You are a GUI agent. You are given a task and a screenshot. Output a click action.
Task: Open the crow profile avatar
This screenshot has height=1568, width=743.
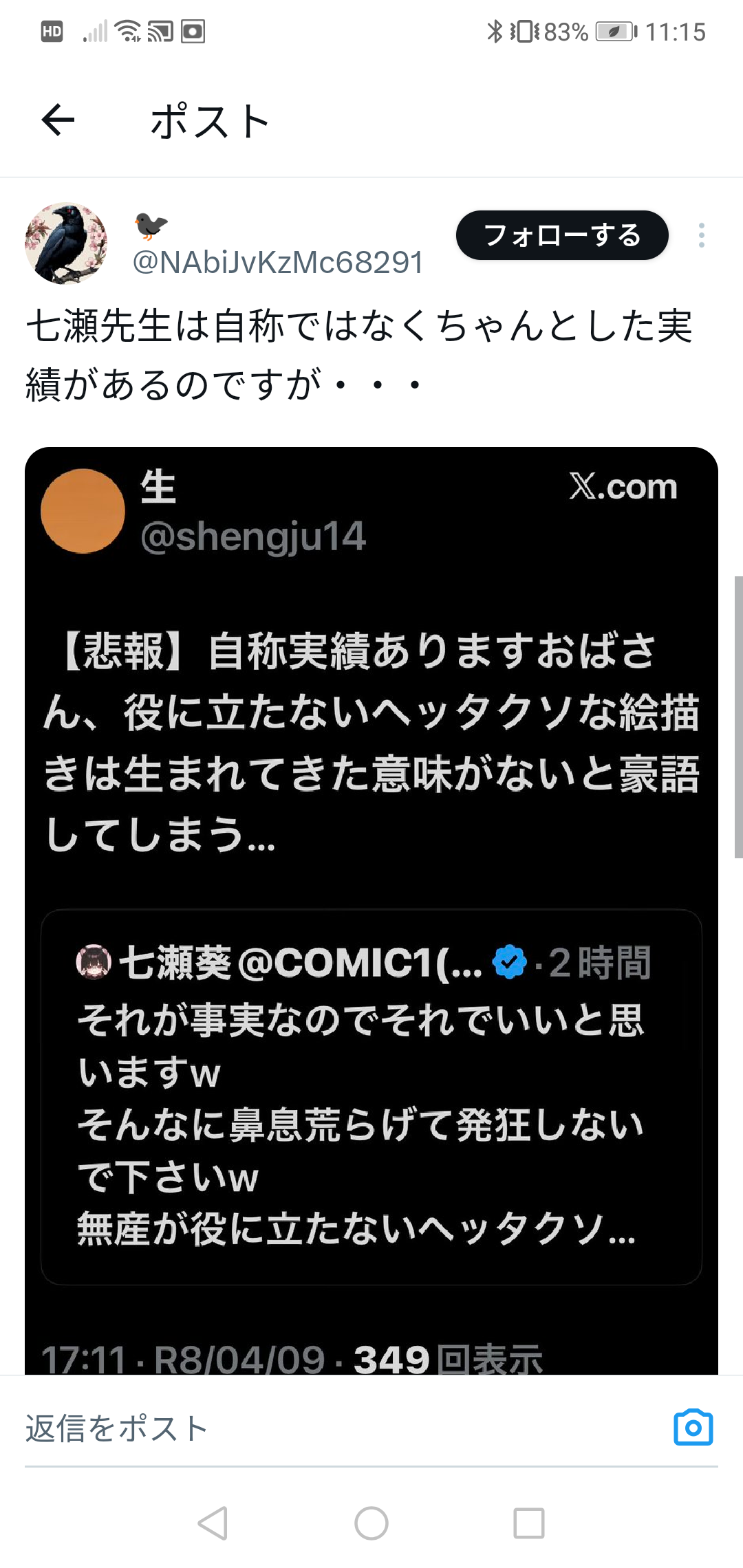(x=66, y=243)
